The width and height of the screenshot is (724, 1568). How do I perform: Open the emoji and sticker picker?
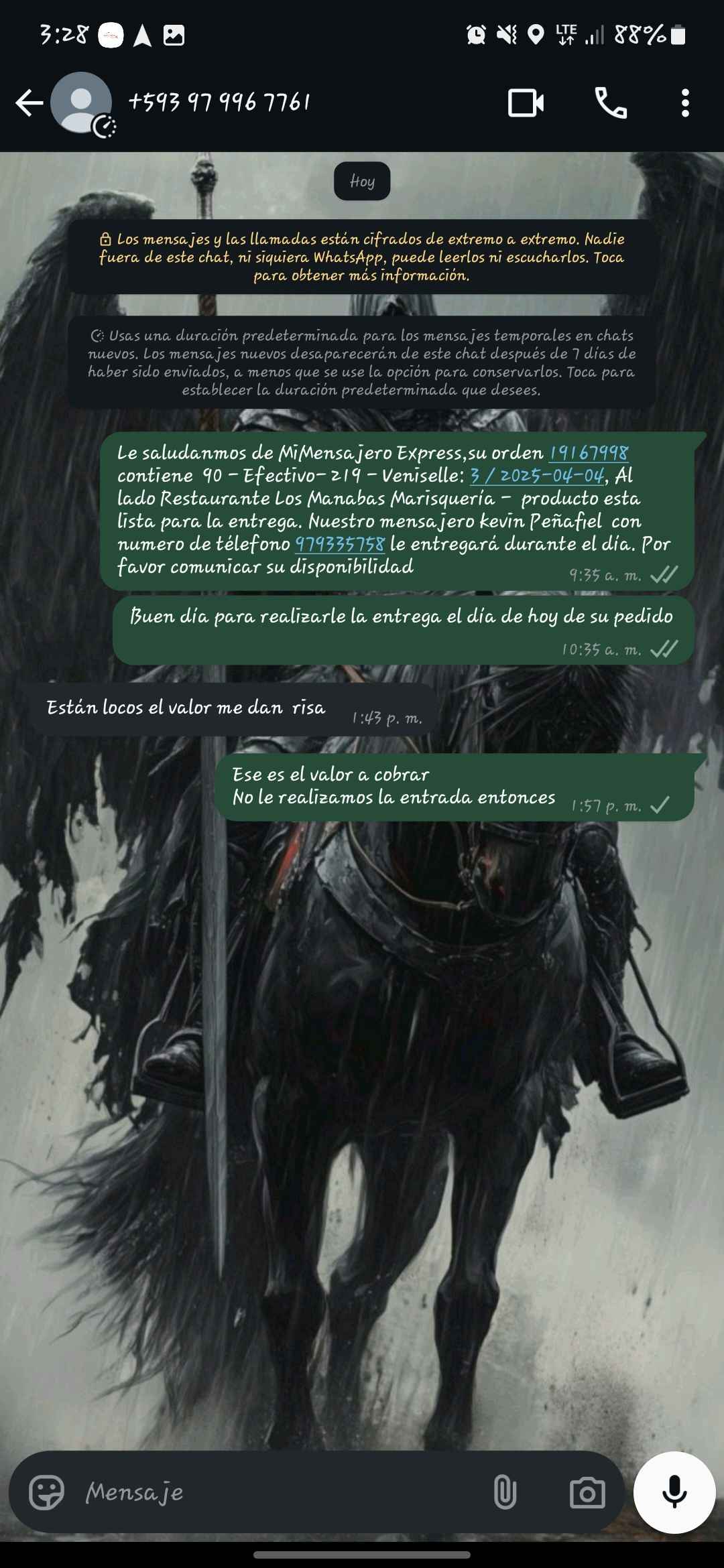(46, 1492)
